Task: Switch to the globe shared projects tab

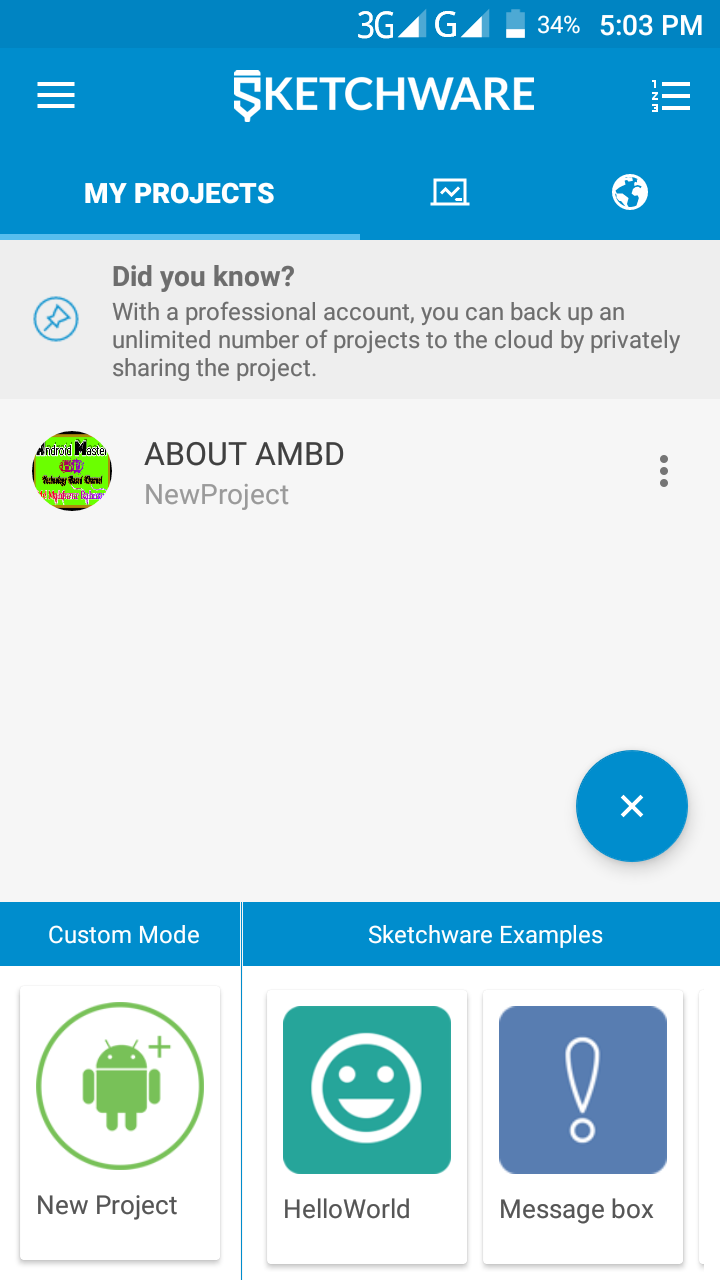Action: [x=630, y=192]
